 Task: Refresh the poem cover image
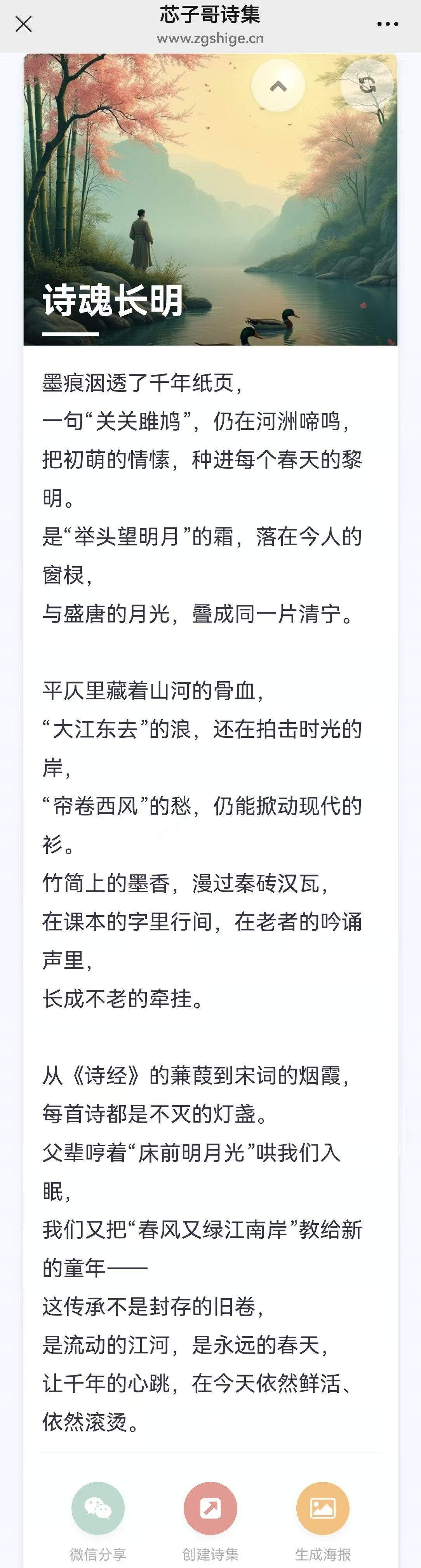[x=367, y=85]
